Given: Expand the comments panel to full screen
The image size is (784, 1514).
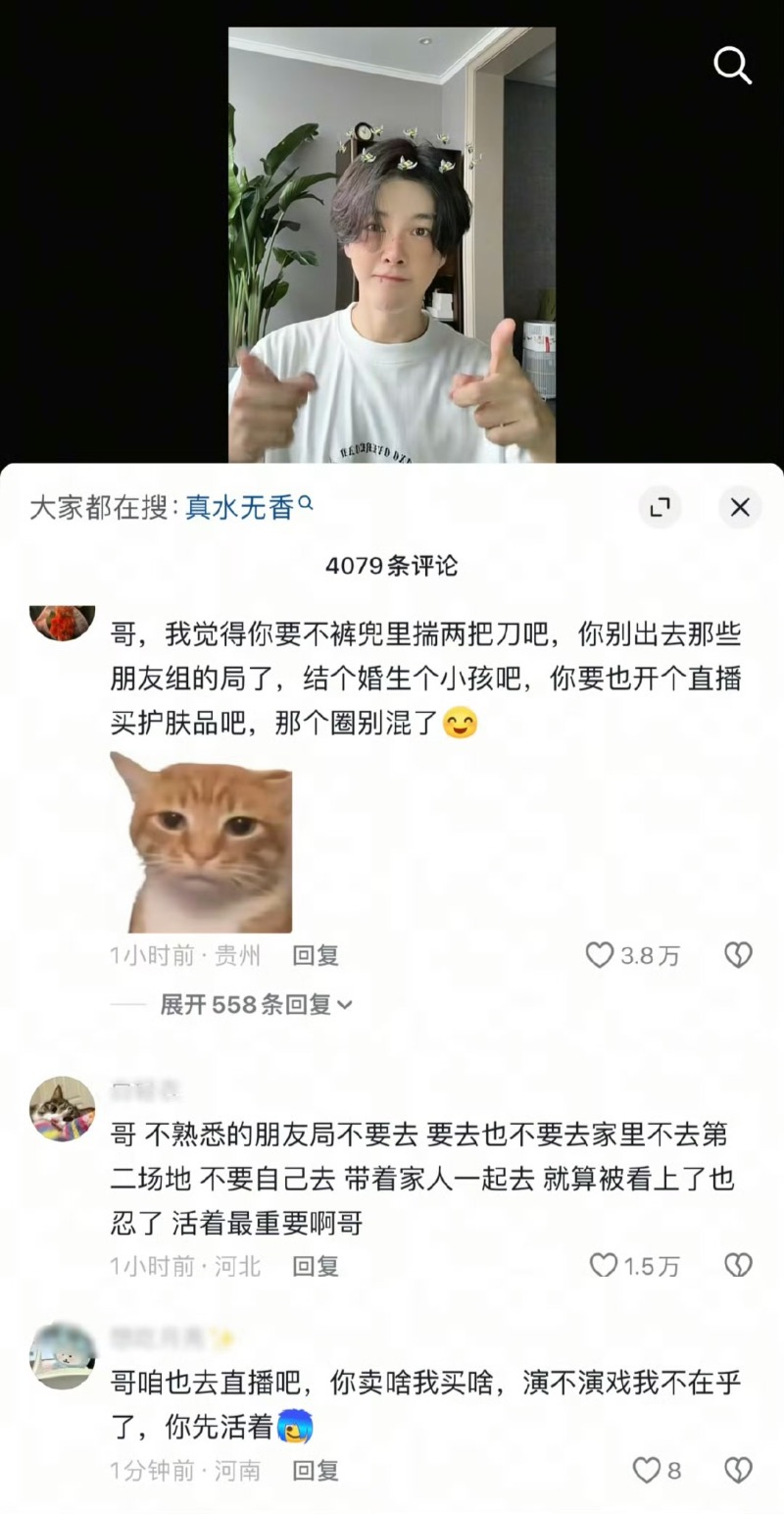Looking at the screenshot, I should (660, 507).
